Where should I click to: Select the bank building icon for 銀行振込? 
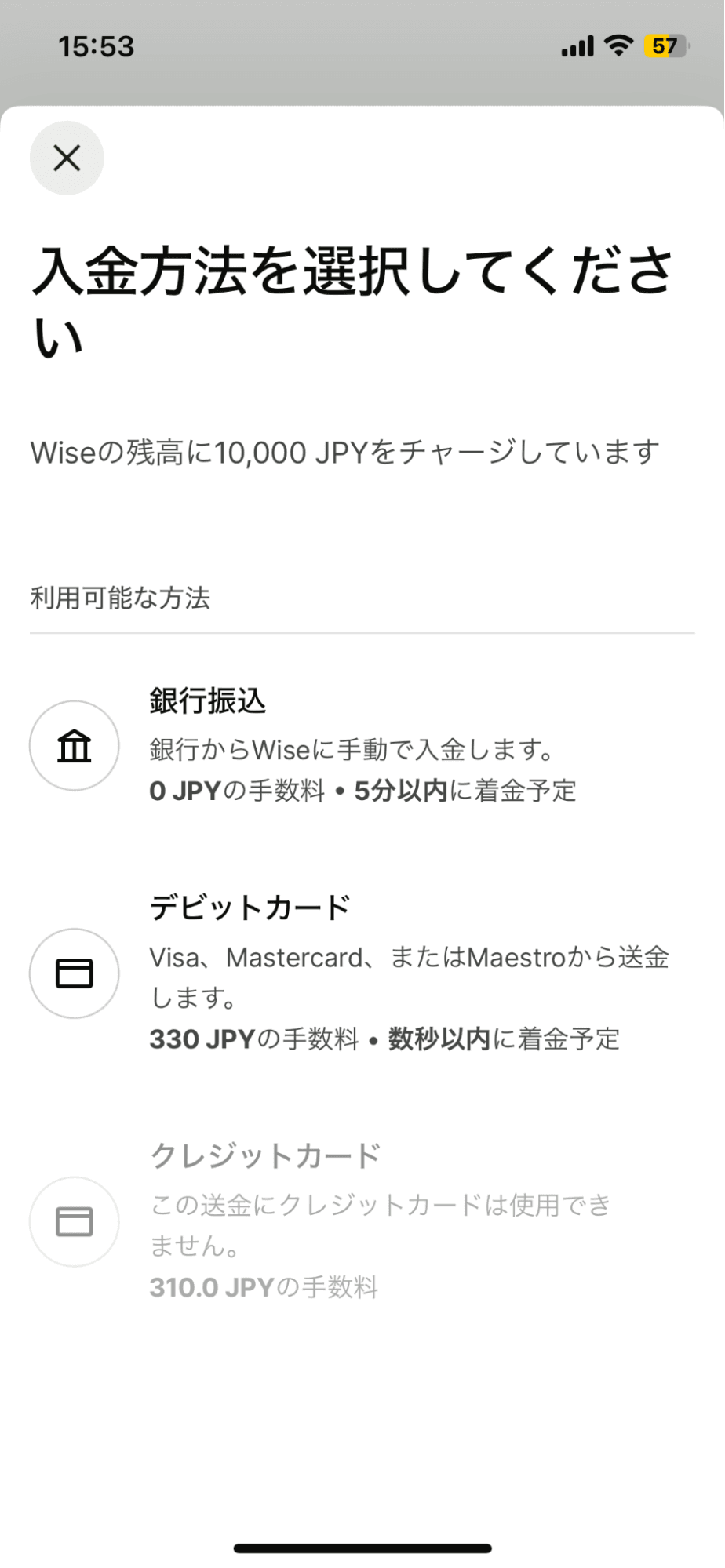[x=74, y=746]
